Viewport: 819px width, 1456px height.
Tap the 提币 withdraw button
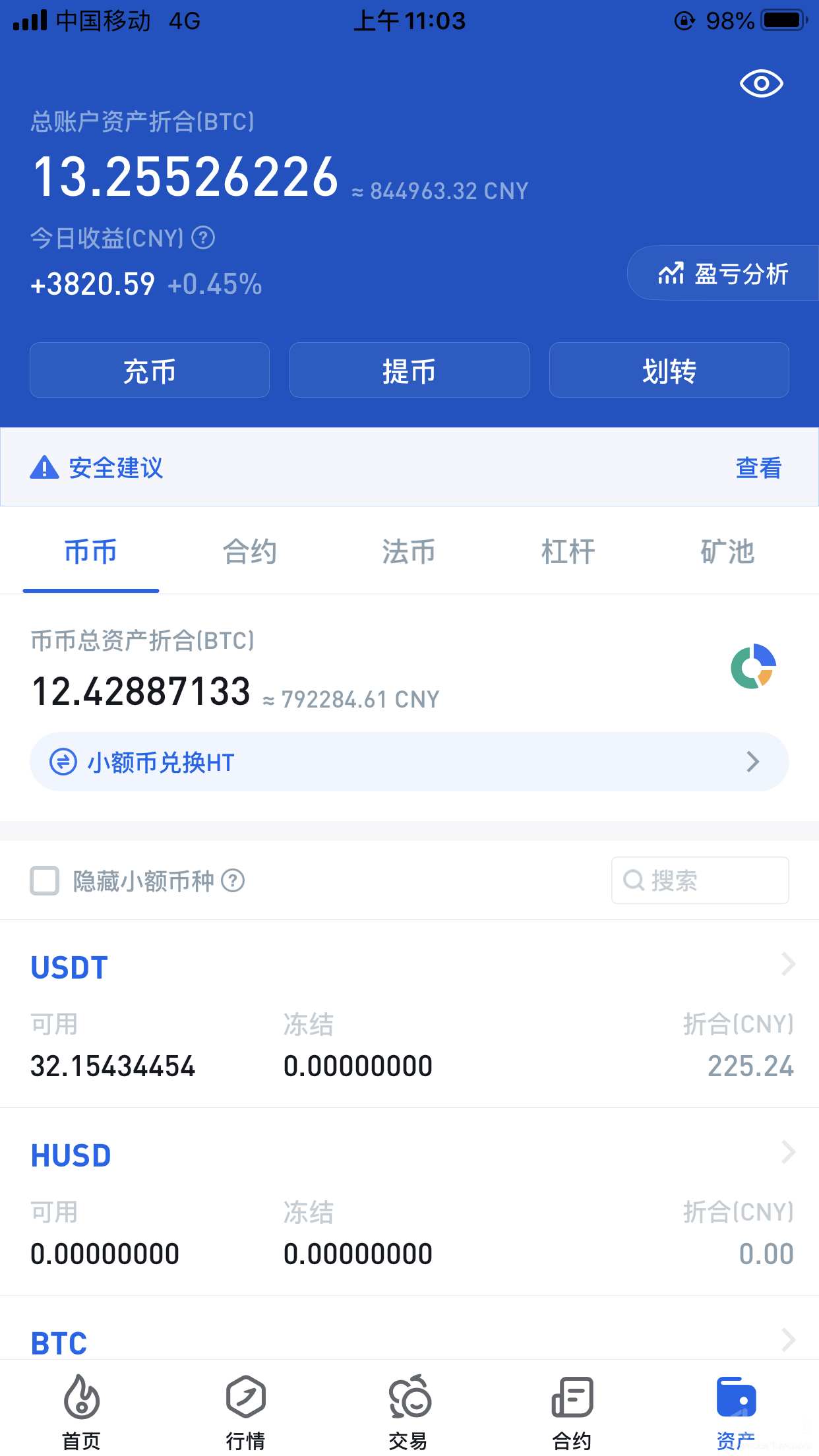coord(409,371)
